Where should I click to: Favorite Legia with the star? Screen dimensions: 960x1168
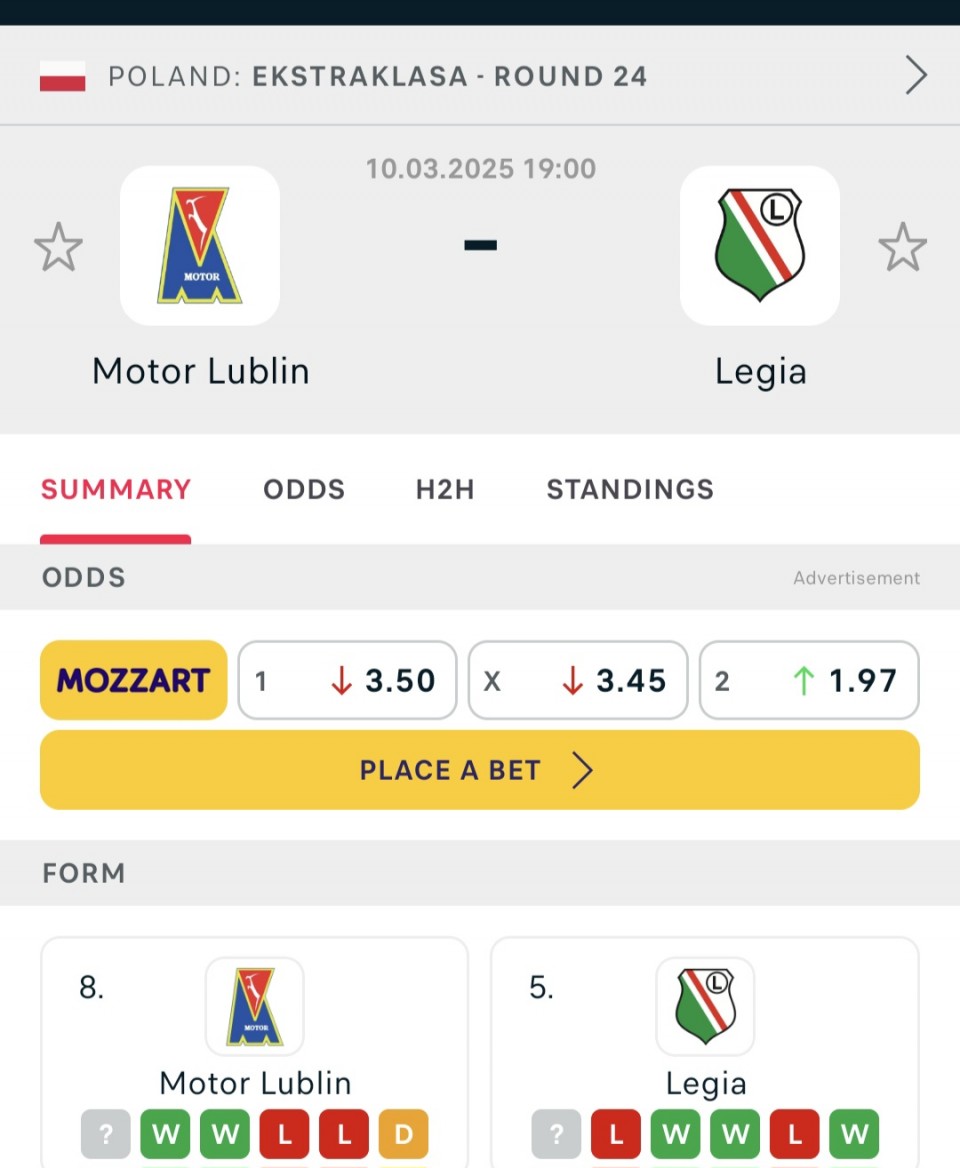click(902, 247)
